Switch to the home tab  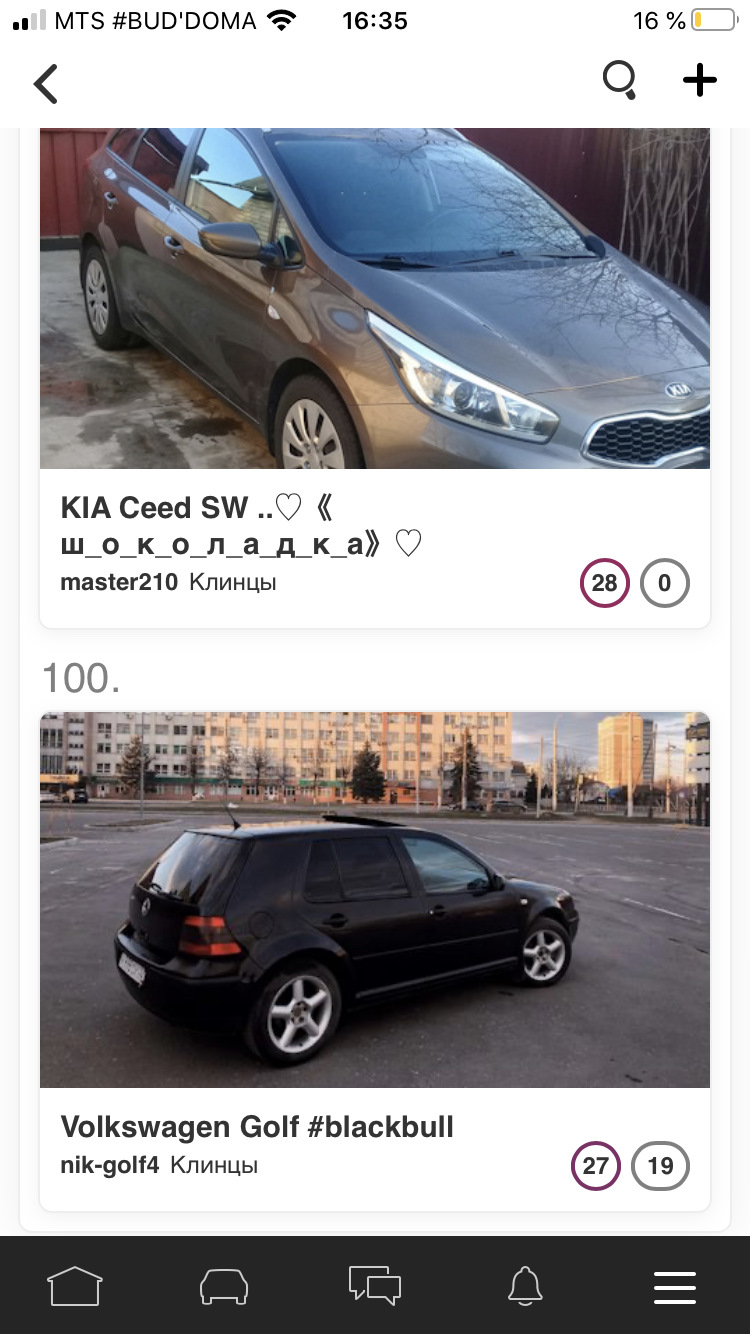pos(75,1285)
